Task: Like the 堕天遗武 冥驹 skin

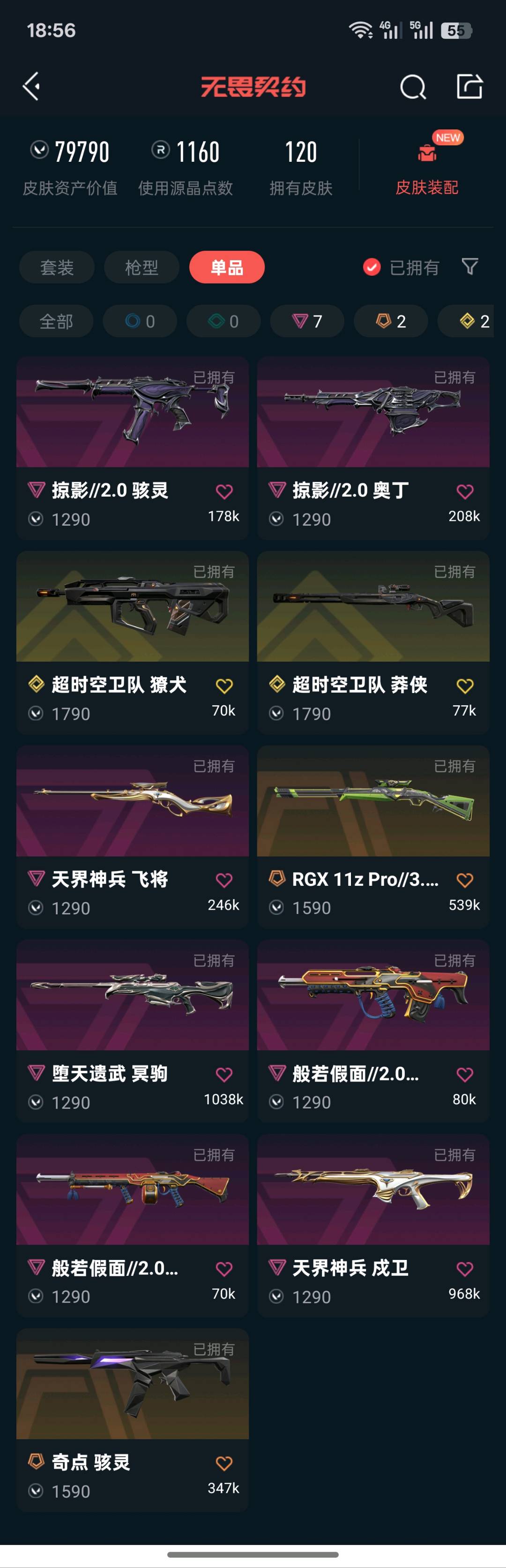Action: click(x=224, y=1075)
